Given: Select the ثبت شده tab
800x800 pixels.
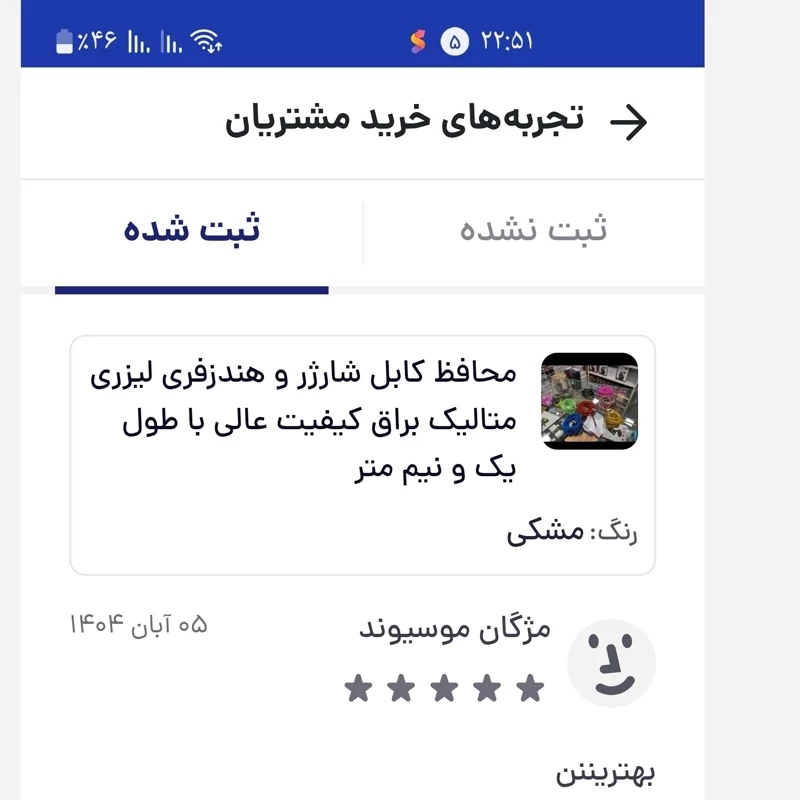Looking at the screenshot, I should tap(192, 230).
